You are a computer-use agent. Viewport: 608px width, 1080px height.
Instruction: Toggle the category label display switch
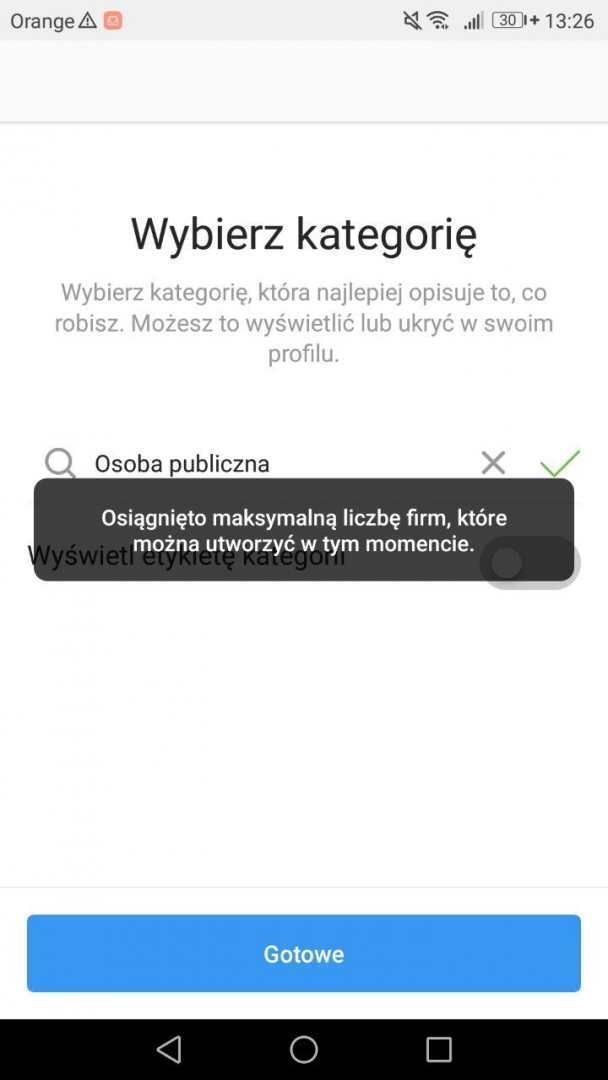(529, 563)
